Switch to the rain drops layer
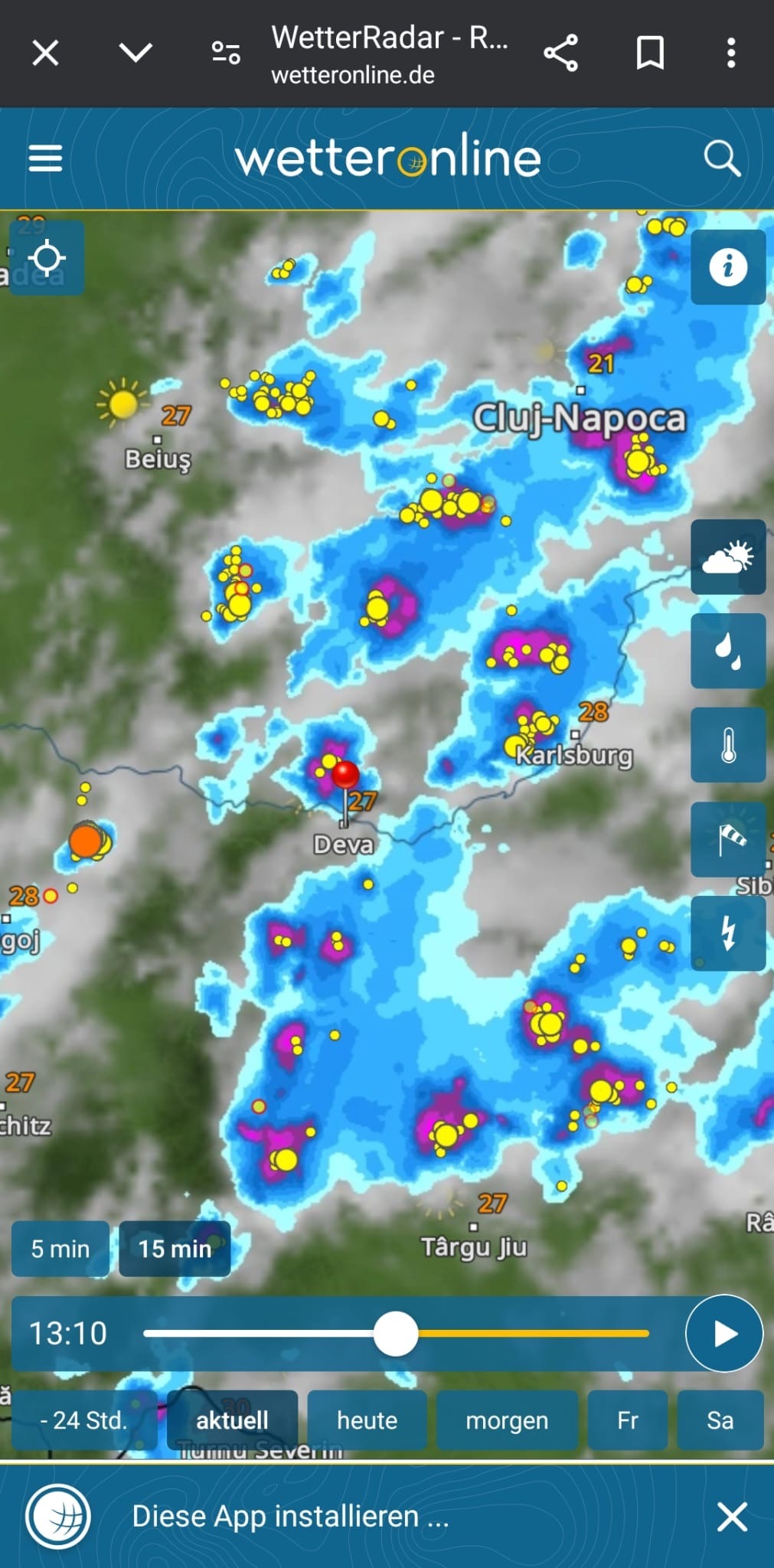 tap(728, 651)
